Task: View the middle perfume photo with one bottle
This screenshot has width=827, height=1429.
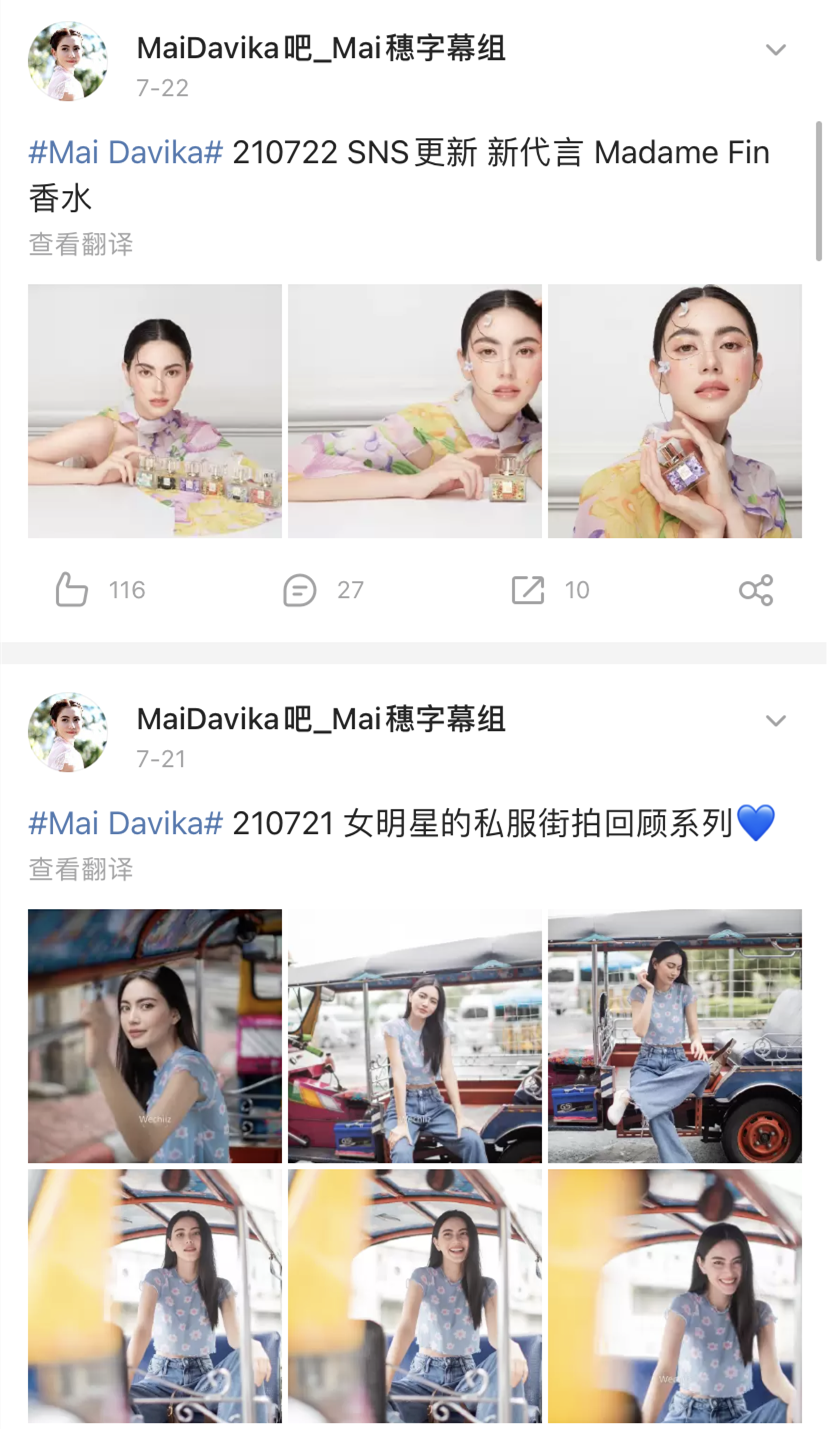Action: point(415,411)
